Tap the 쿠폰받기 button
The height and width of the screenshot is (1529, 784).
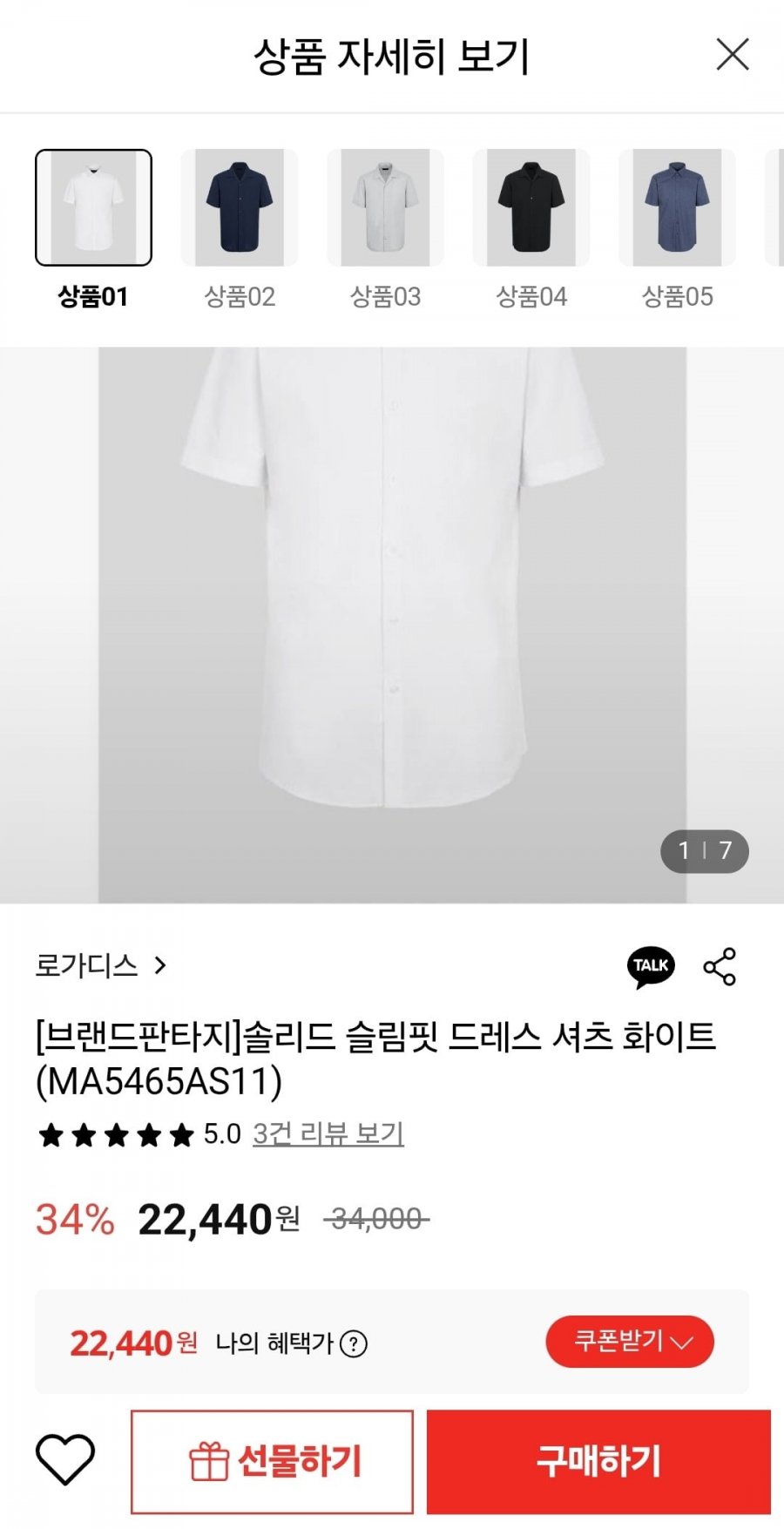630,1342
